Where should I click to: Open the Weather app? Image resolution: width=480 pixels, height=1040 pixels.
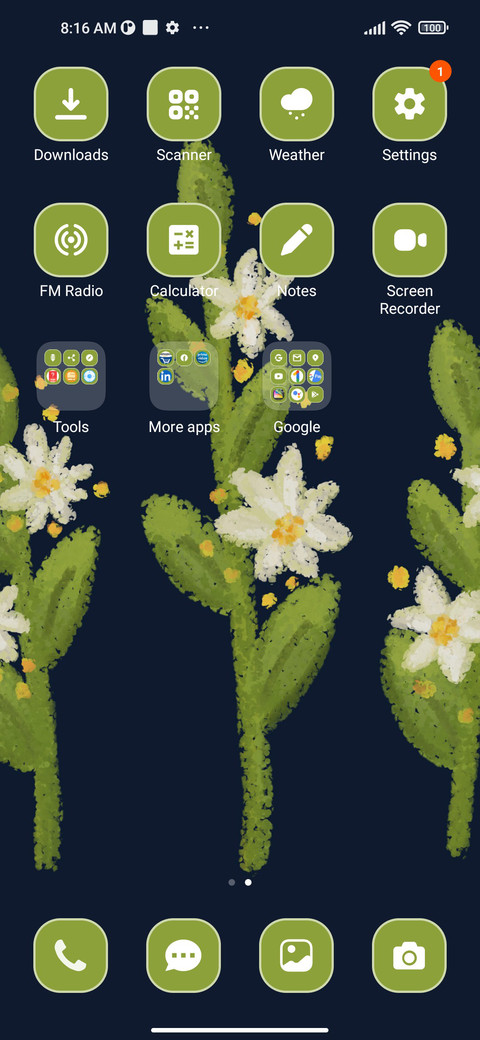pyautogui.click(x=296, y=104)
